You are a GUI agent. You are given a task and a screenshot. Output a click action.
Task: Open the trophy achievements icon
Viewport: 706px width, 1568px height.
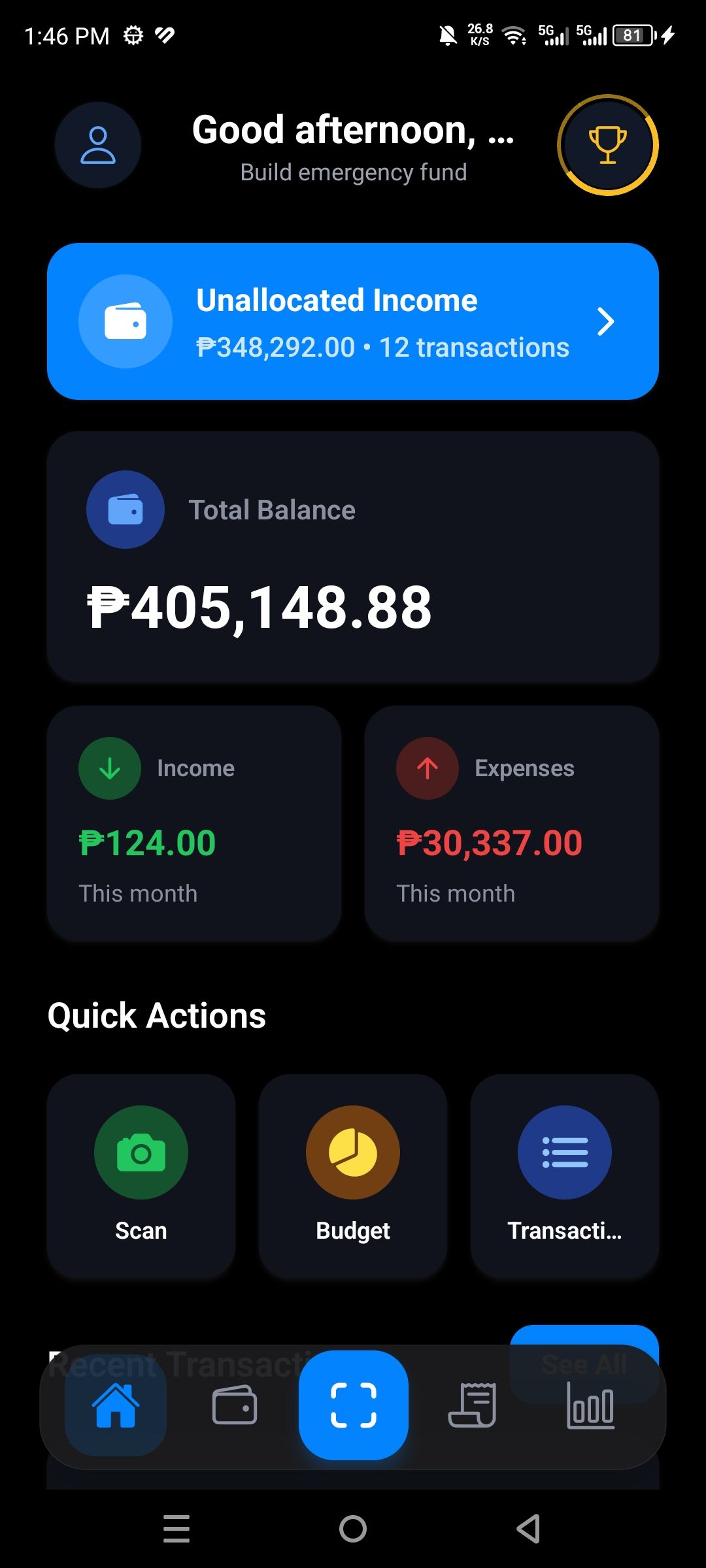[x=607, y=145]
